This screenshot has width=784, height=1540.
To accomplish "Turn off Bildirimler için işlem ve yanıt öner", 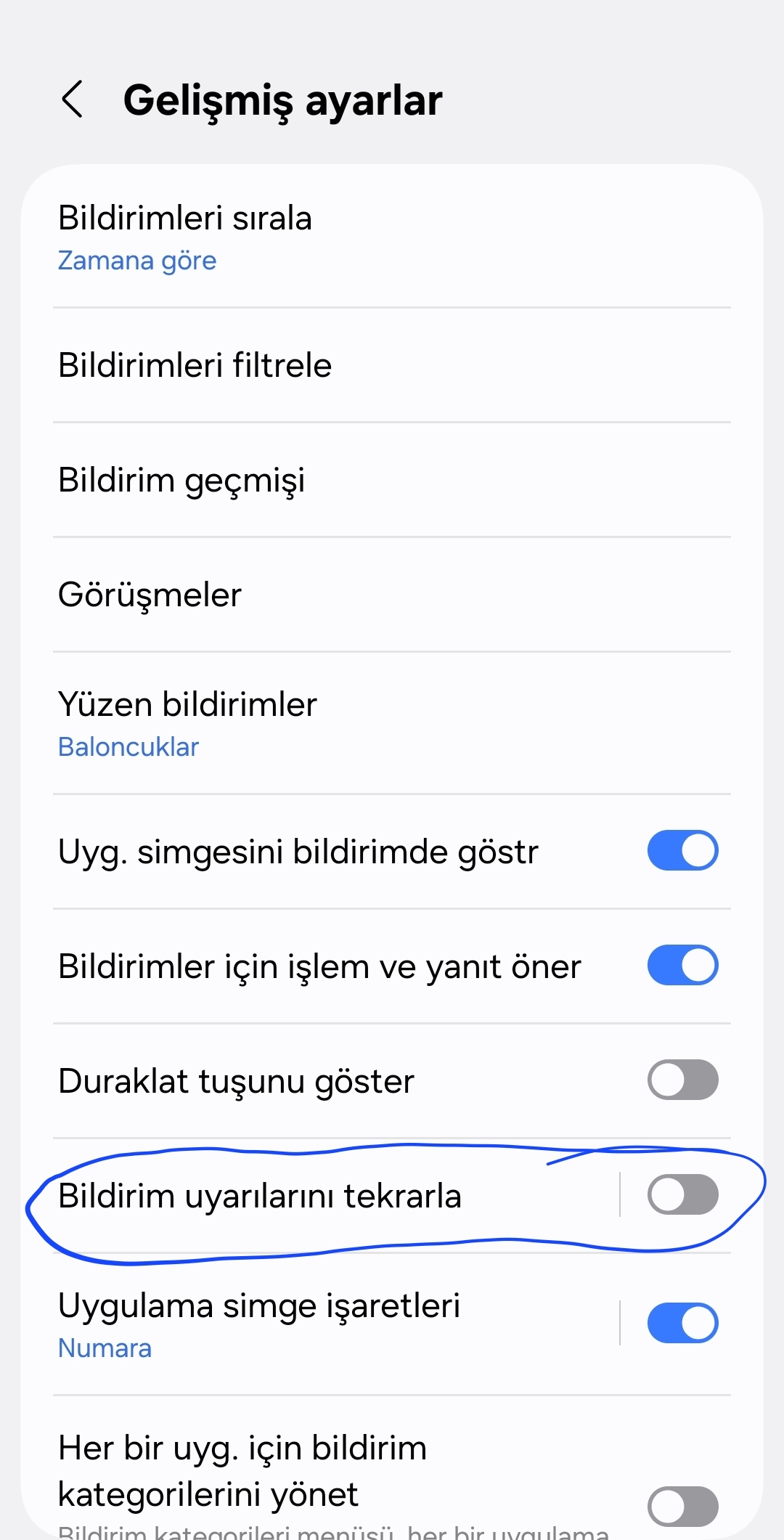I will (682, 965).
